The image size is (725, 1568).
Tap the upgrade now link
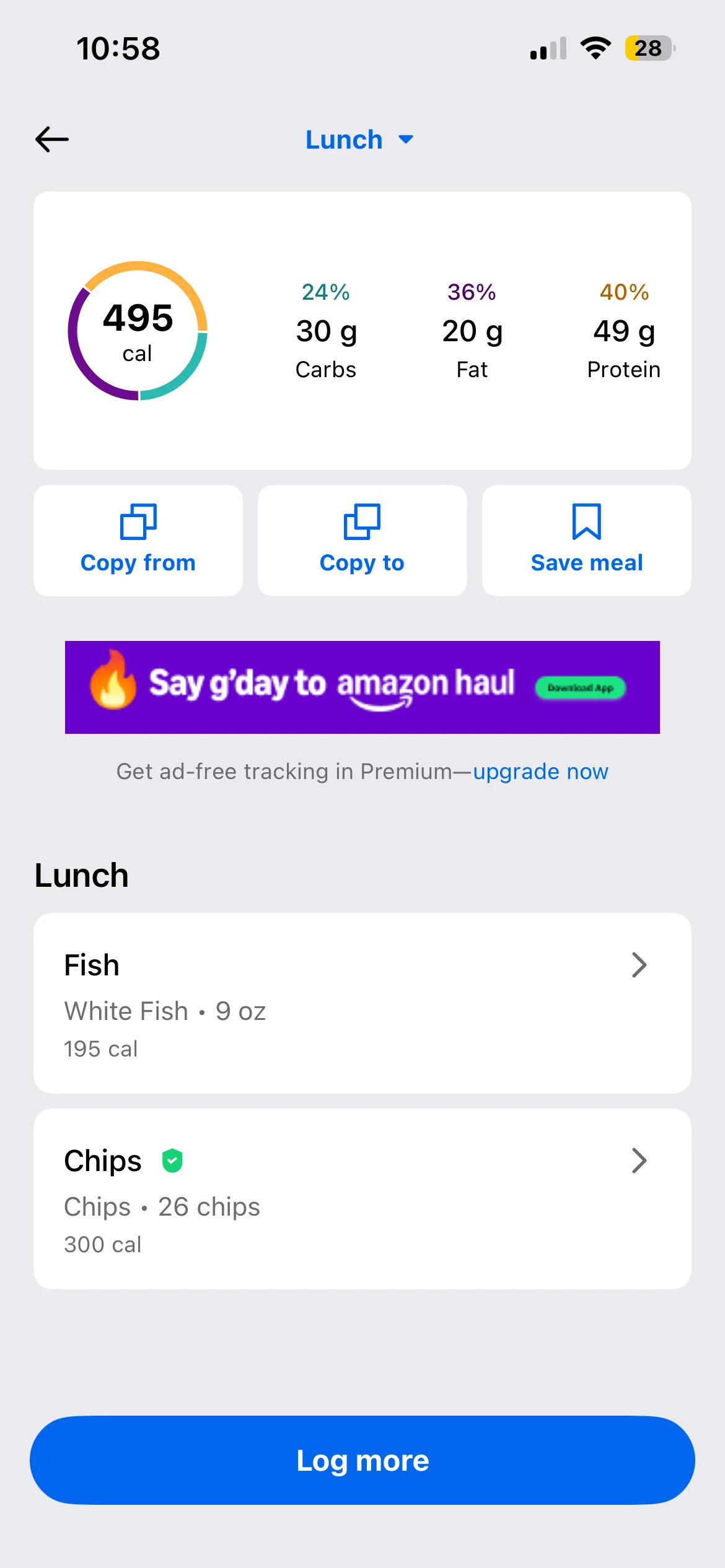pos(540,772)
